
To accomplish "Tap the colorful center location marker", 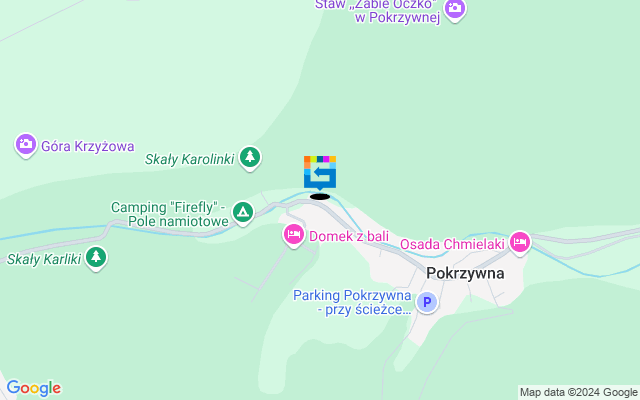I will [320, 172].
